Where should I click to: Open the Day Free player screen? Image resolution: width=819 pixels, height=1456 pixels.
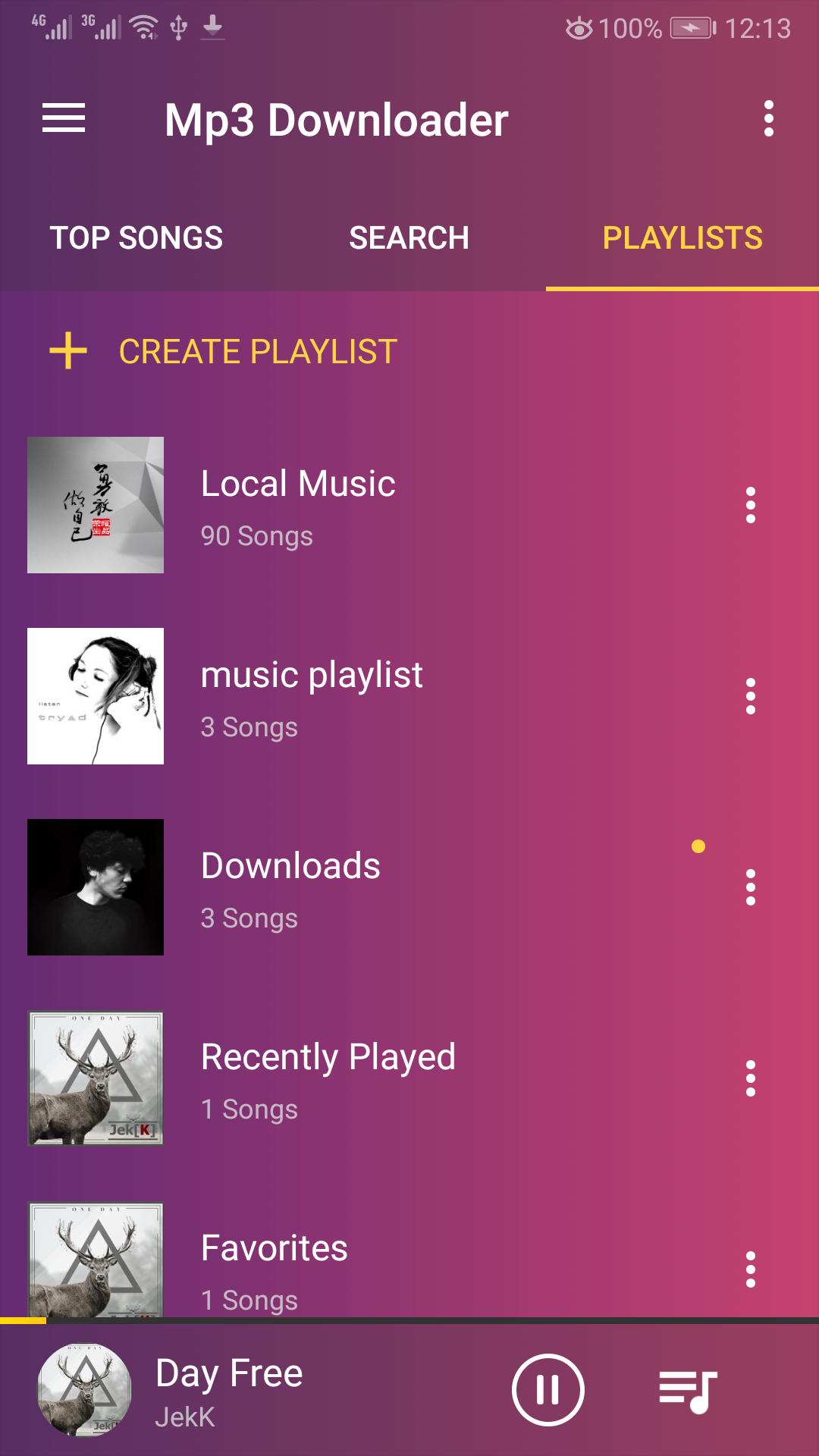point(229,1390)
